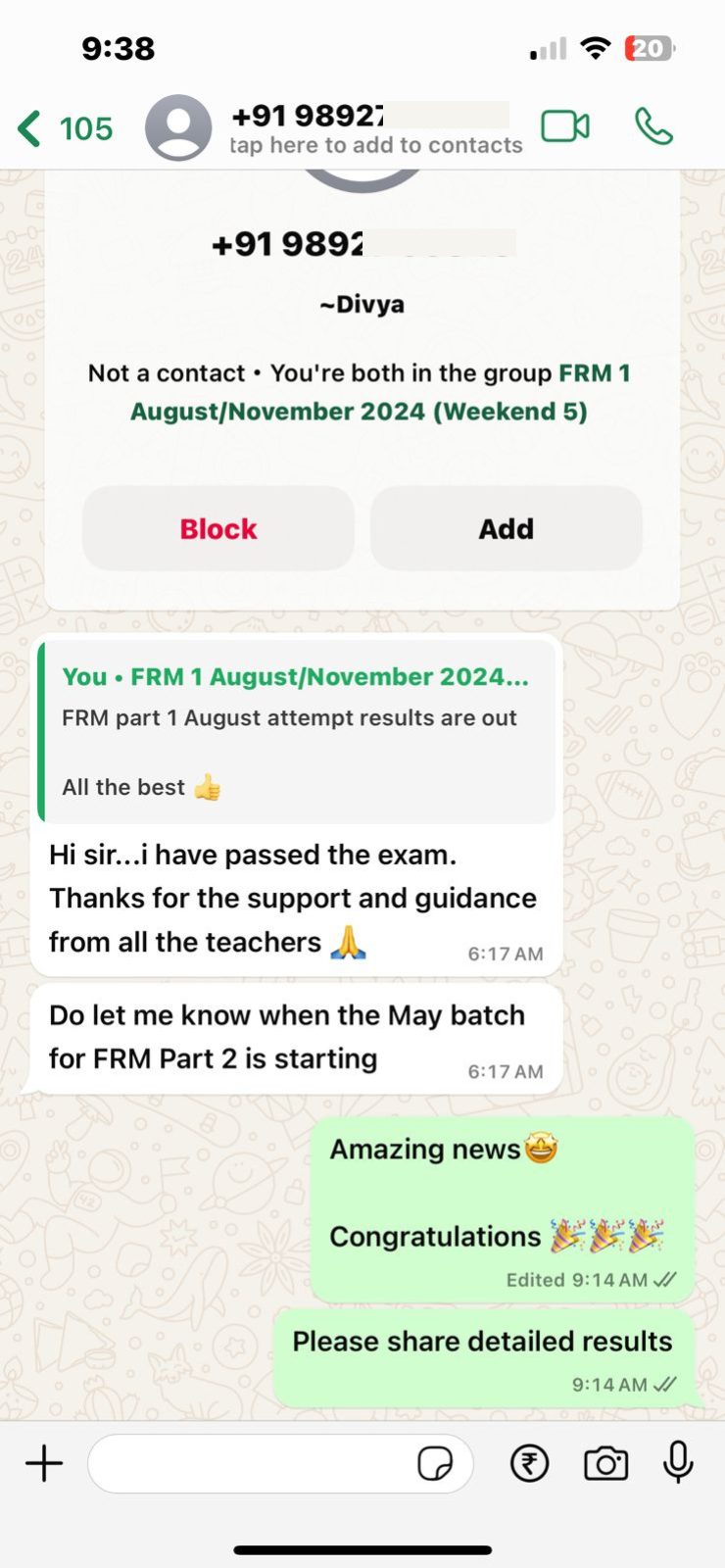The height and width of the screenshot is (1568, 725).
Task: Jump to the quoted FRM results message
Action: tap(296, 730)
